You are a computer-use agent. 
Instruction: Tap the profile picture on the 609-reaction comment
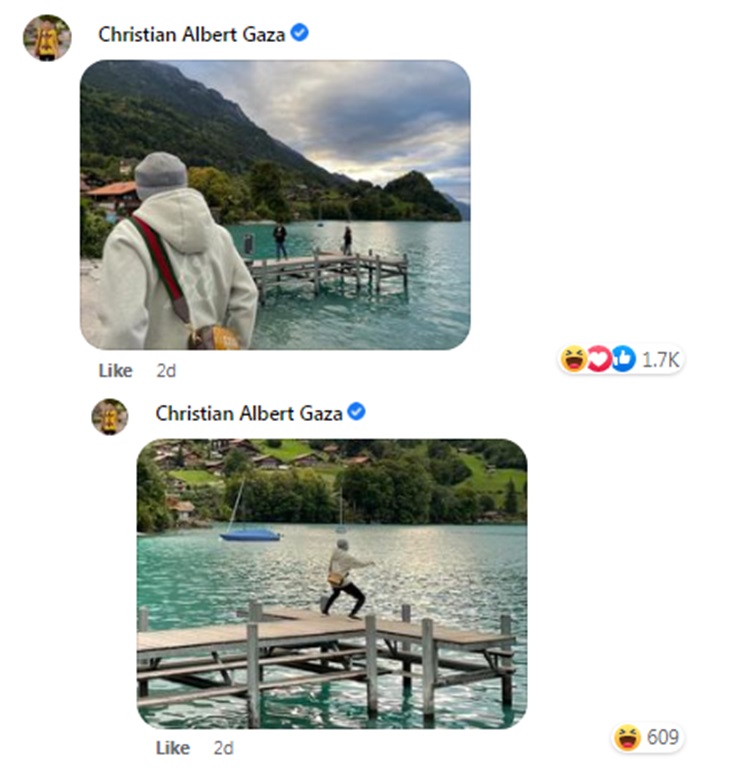tap(110, 416)
